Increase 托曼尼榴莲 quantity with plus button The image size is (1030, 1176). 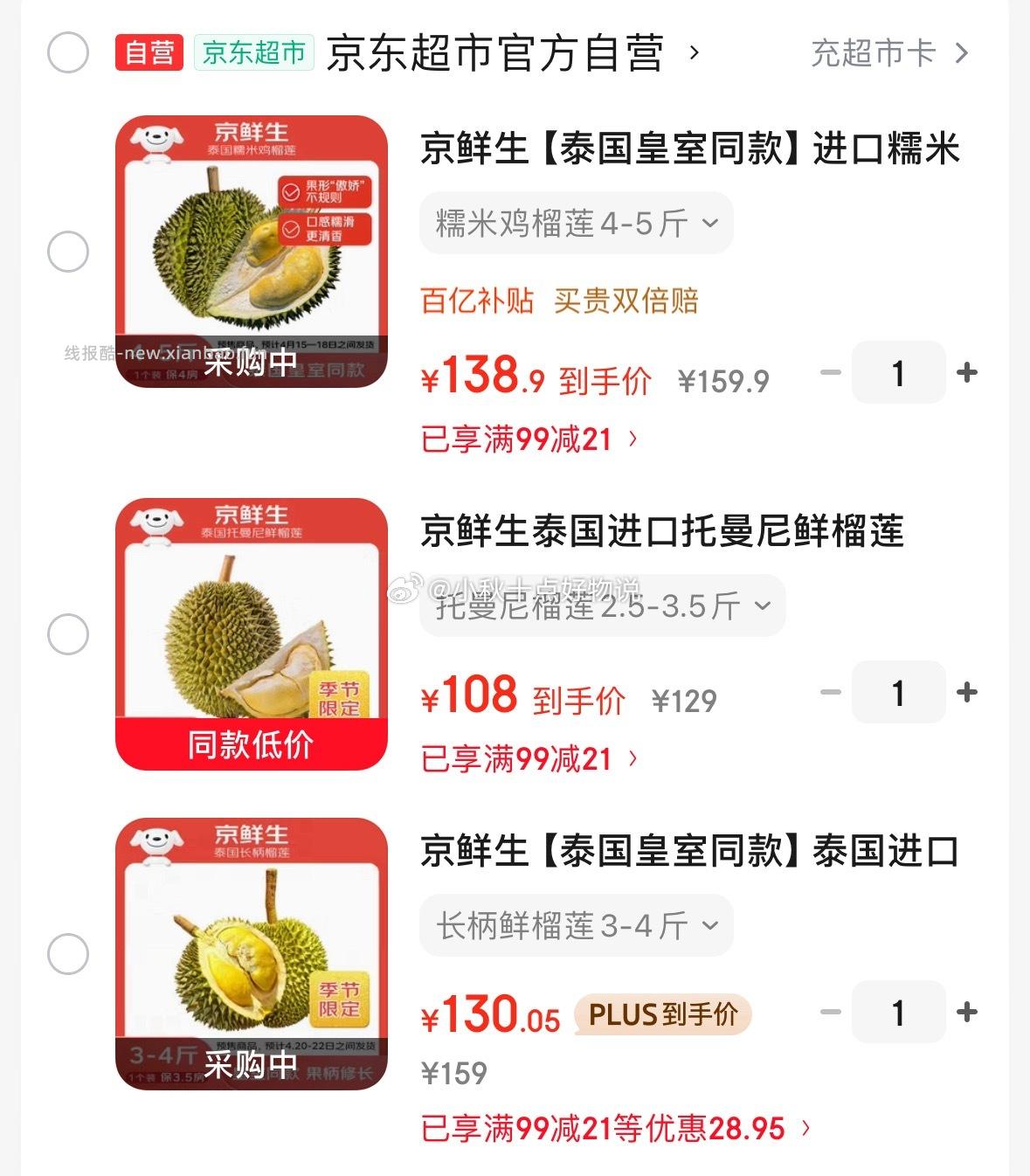(x=966, y=693)
